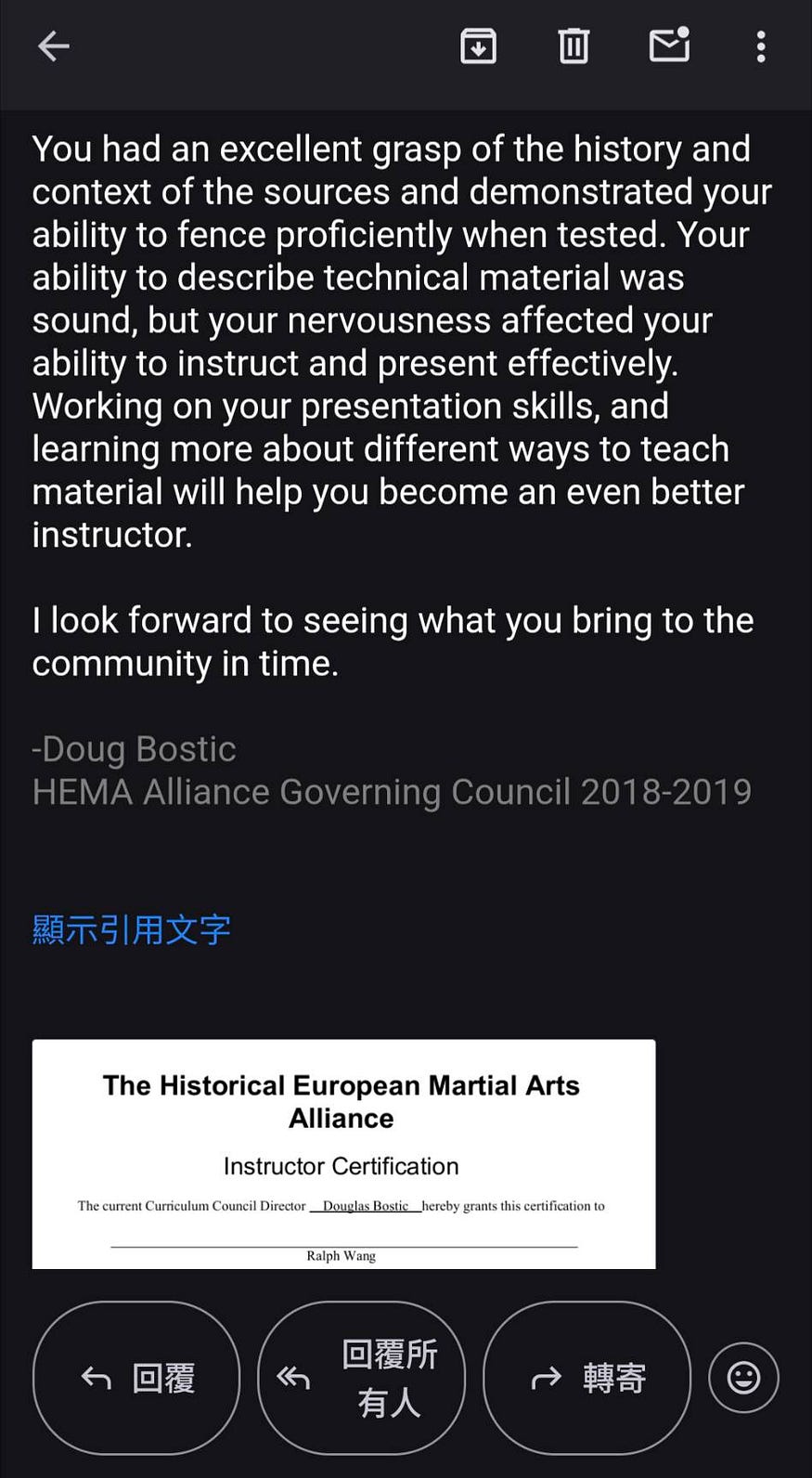Mark this email as unread
This screenshot has height=1478, width=812.
coord(669,45)
